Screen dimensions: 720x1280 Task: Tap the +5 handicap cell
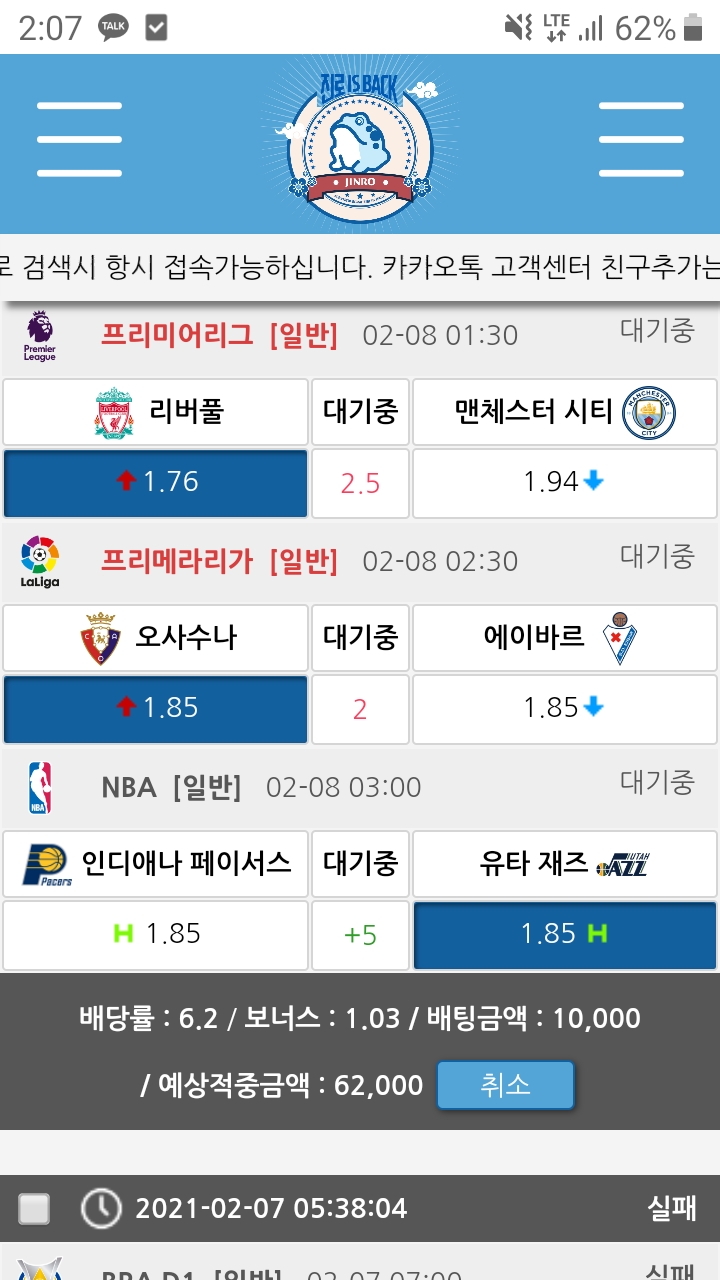coord(360,935)
